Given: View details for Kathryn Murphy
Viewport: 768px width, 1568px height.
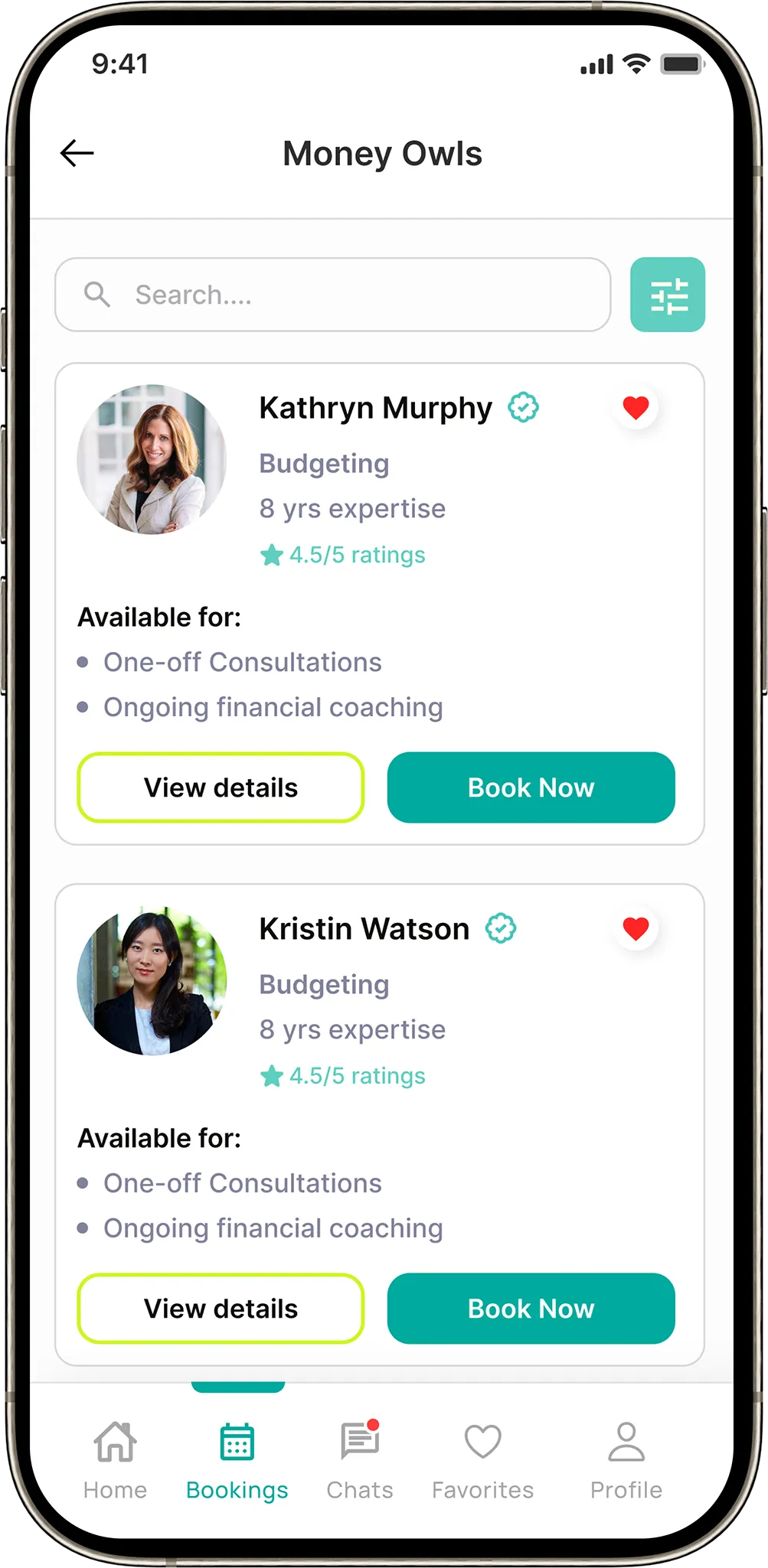Looking at the screenshot, I should (x=221, y=787).
